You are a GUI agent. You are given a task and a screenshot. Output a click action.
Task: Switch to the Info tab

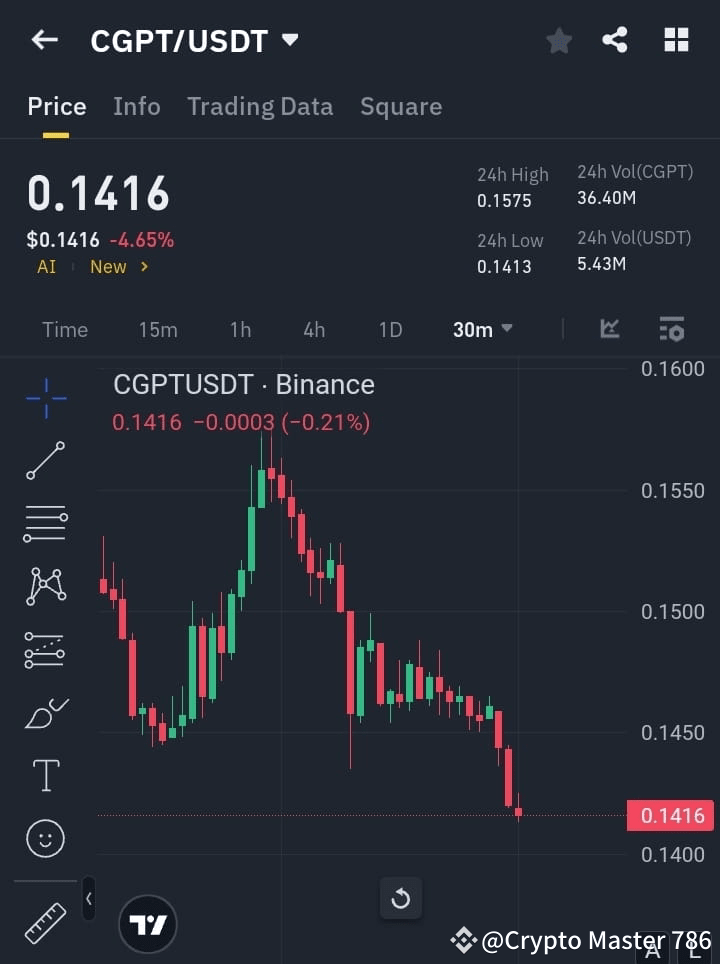(137, 106)
